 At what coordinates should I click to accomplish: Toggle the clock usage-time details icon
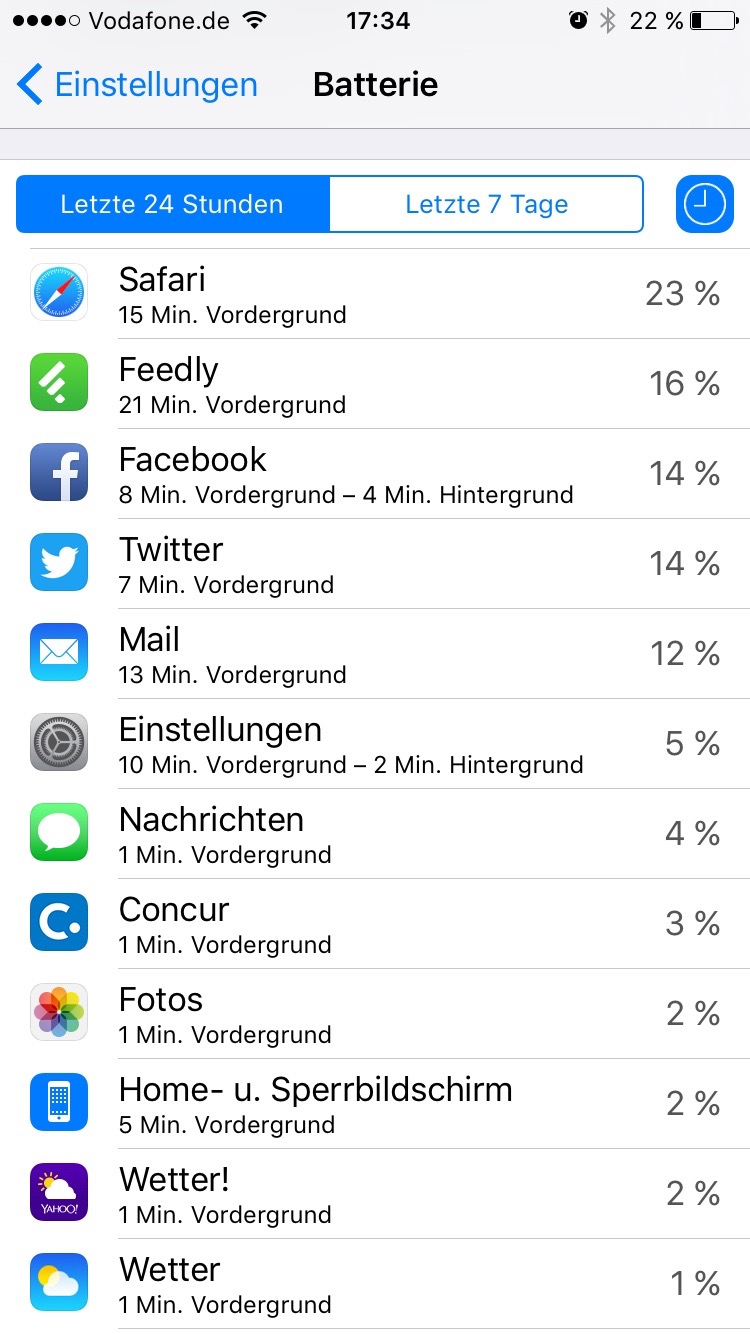704,204
